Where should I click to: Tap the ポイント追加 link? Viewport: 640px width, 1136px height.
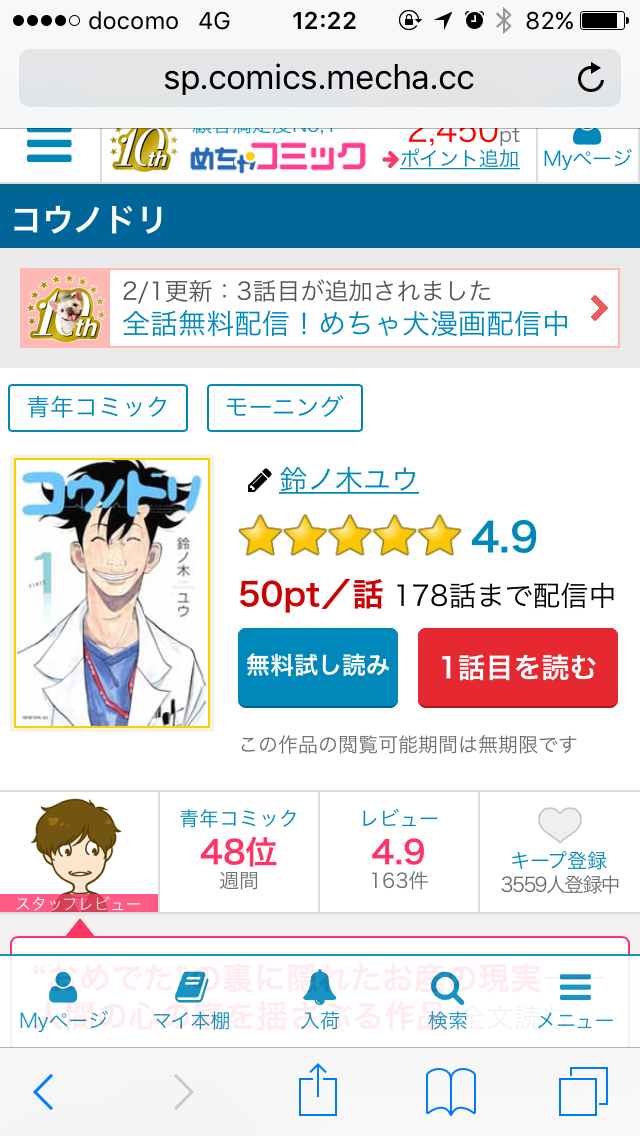click(x=459, y=159)
